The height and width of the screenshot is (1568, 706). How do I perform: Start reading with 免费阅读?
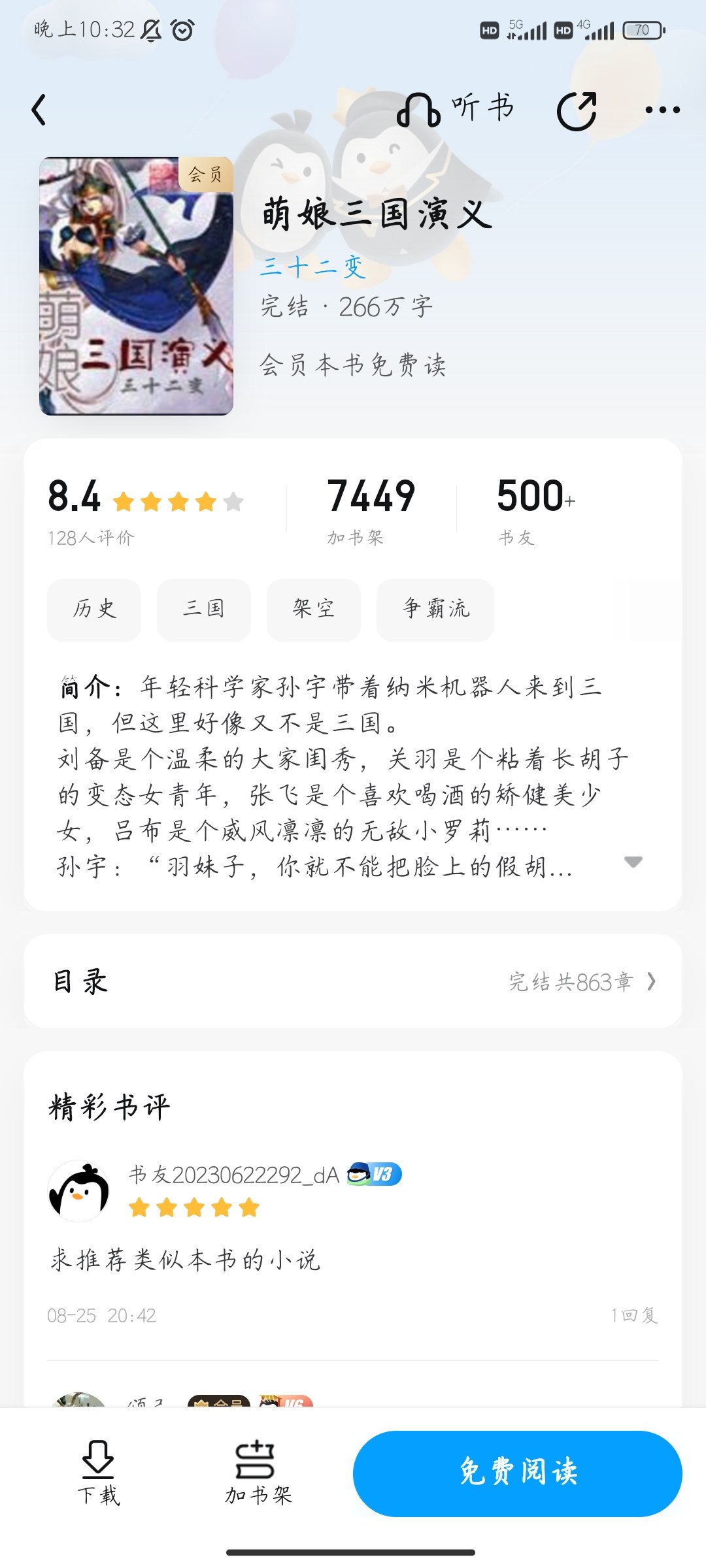[x=518, y=1474]
